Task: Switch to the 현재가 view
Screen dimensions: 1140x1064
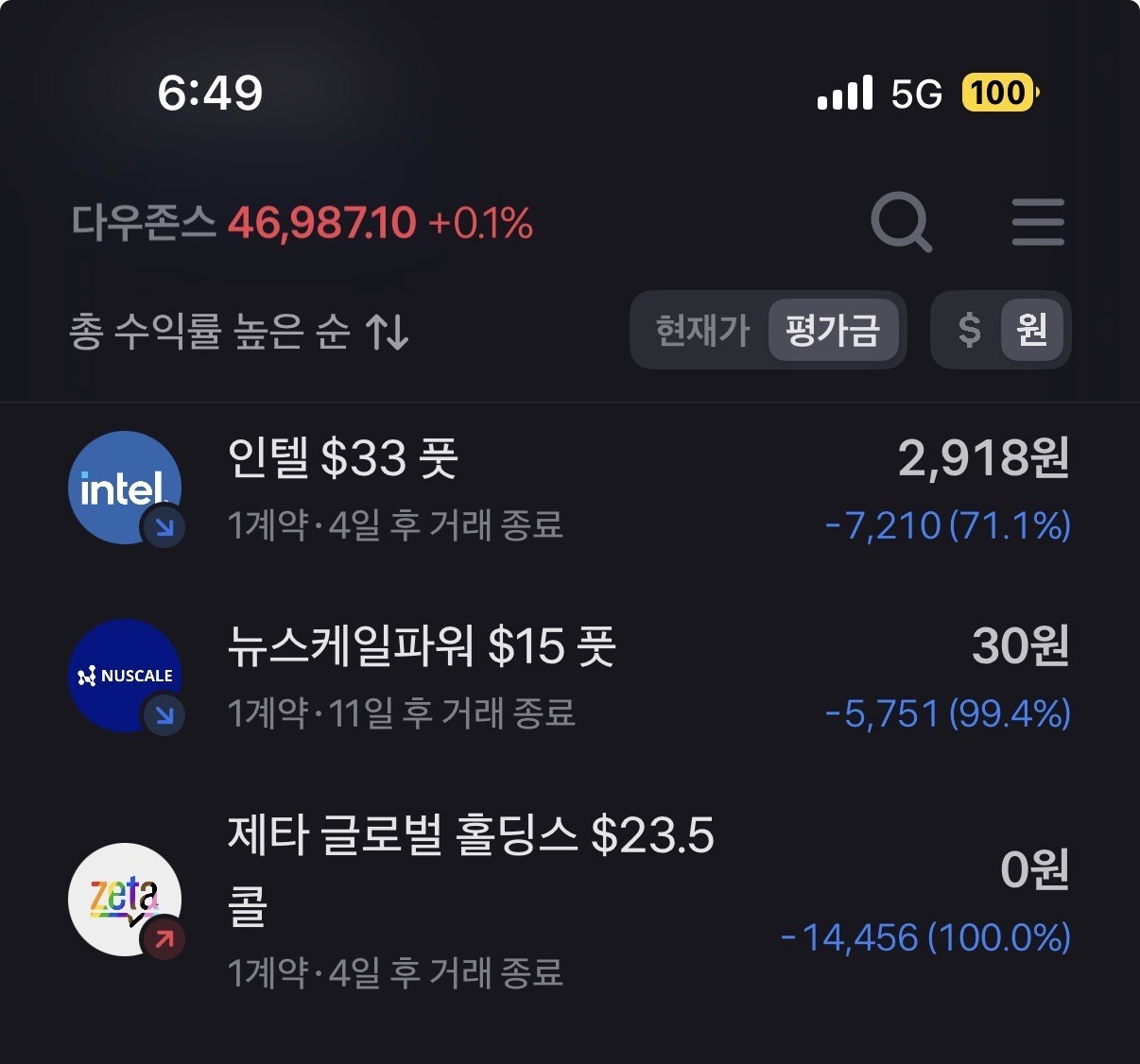Action: 702,330
